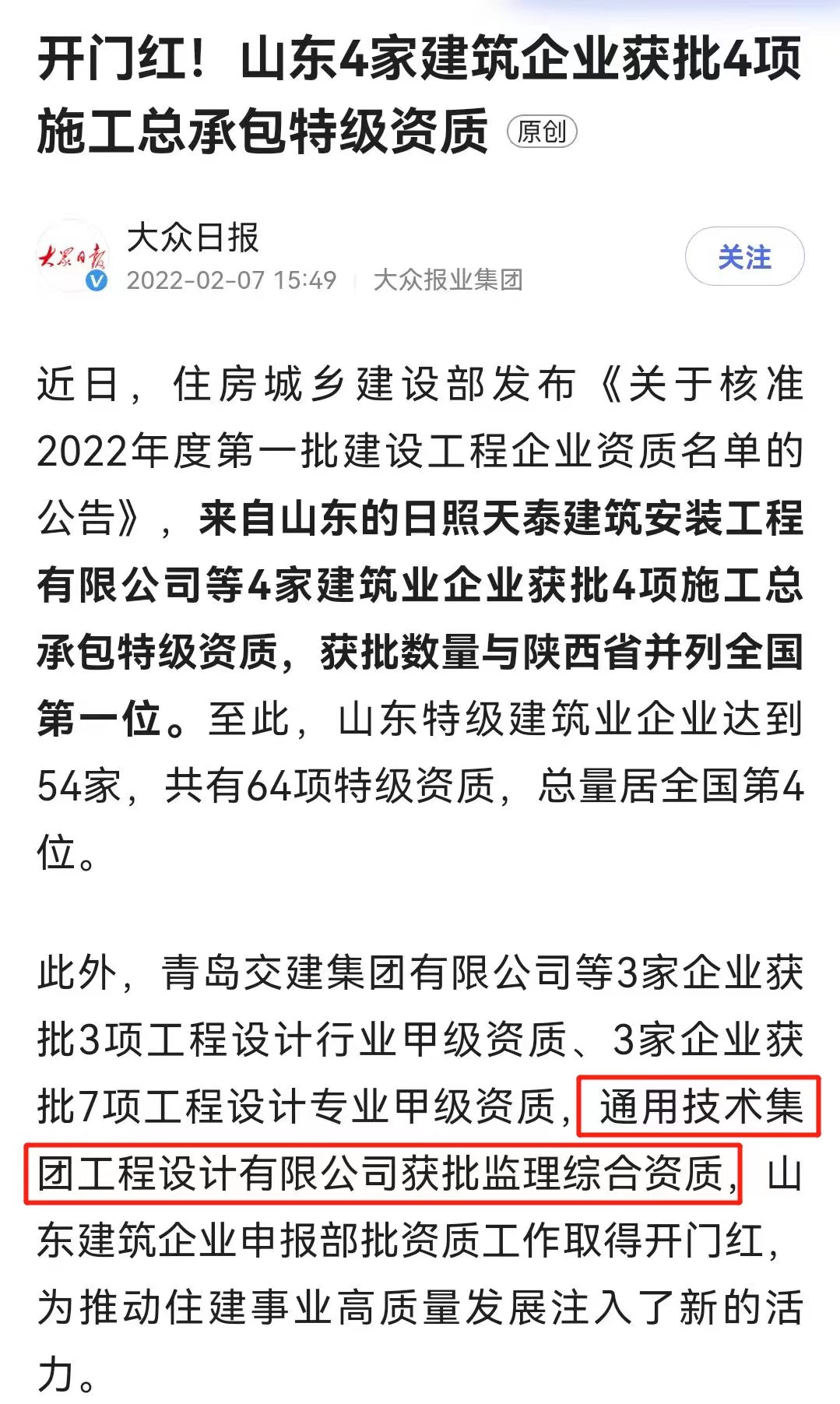Open the 大众日报 author avatar

73,256
